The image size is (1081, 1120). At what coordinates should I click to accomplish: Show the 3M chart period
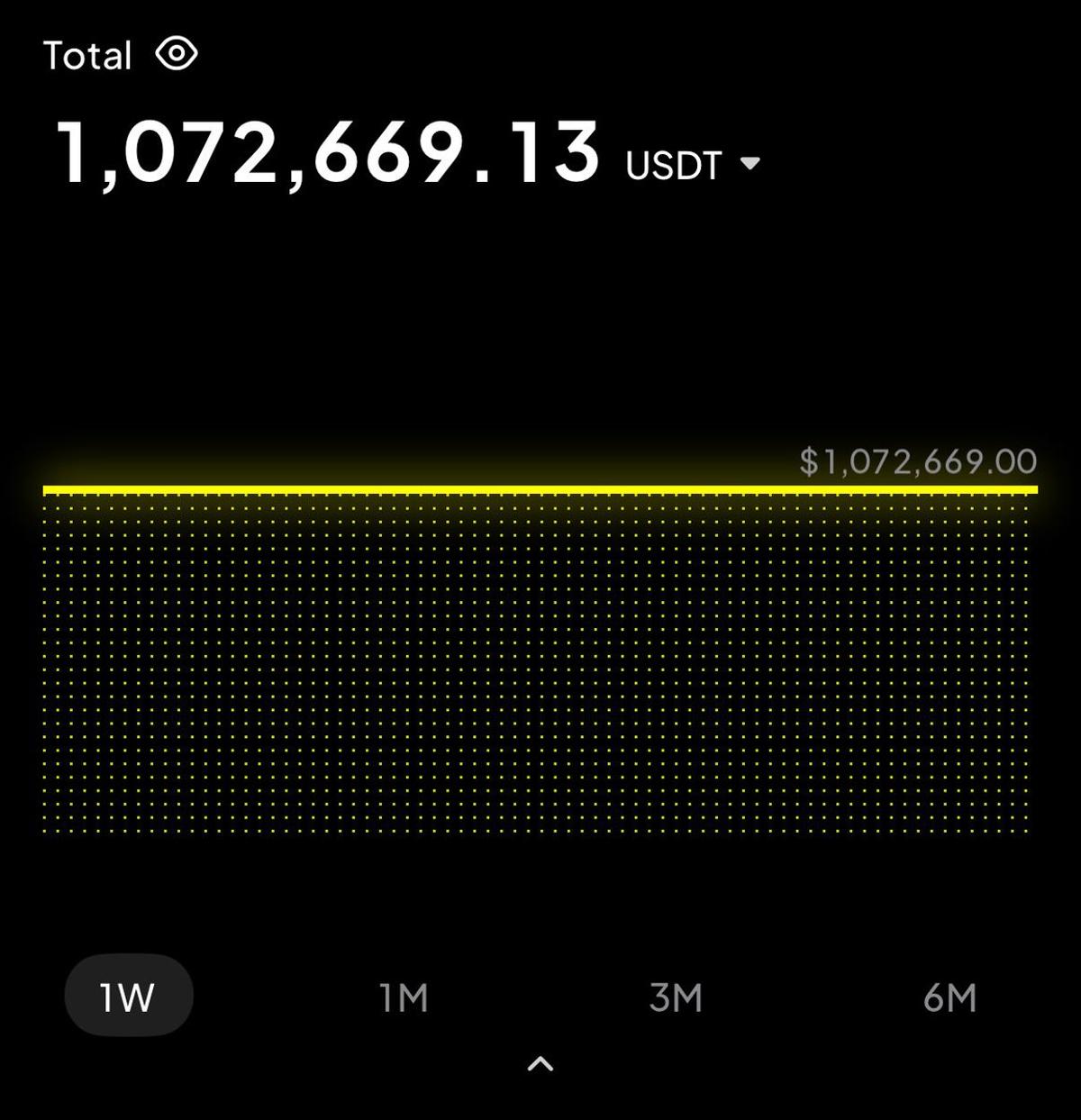coord(676,997)
